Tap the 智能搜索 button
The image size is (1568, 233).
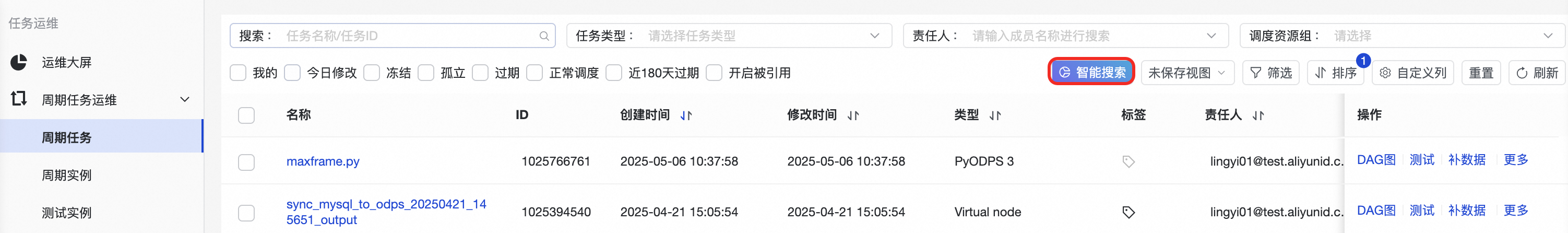tap(1091, 73)
